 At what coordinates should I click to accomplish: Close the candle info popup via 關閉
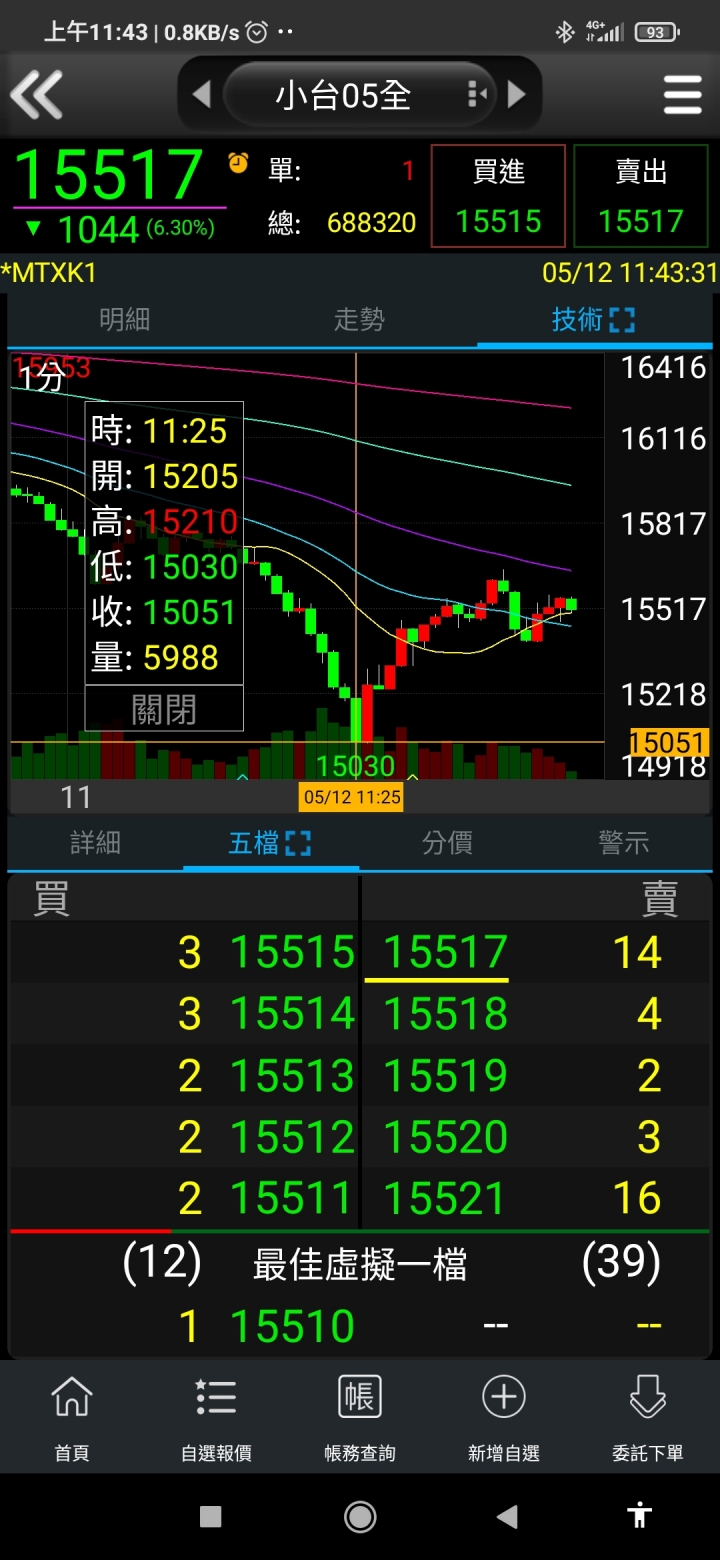pos(164,709)
